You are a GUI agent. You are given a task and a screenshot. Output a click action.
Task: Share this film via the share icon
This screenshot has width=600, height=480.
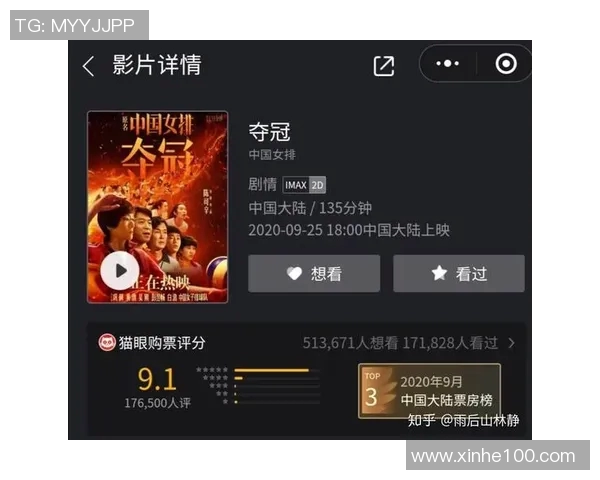click(x=384, y=65)
